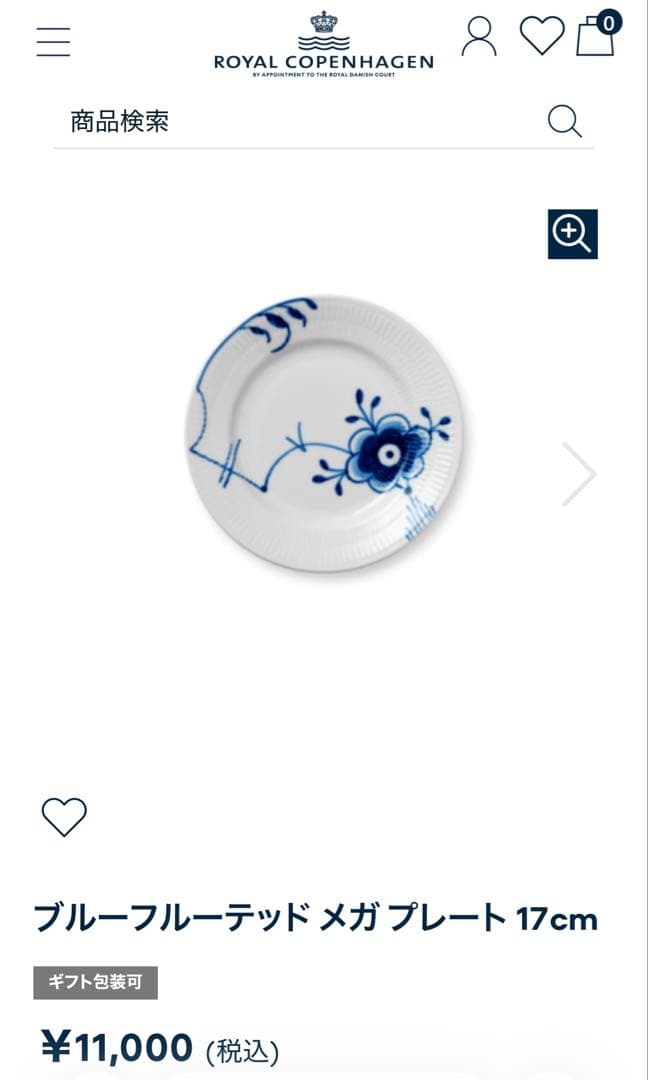Add this plate to favorites
The width and height of the screenshot is (648, 1080).
coord(64,817)
